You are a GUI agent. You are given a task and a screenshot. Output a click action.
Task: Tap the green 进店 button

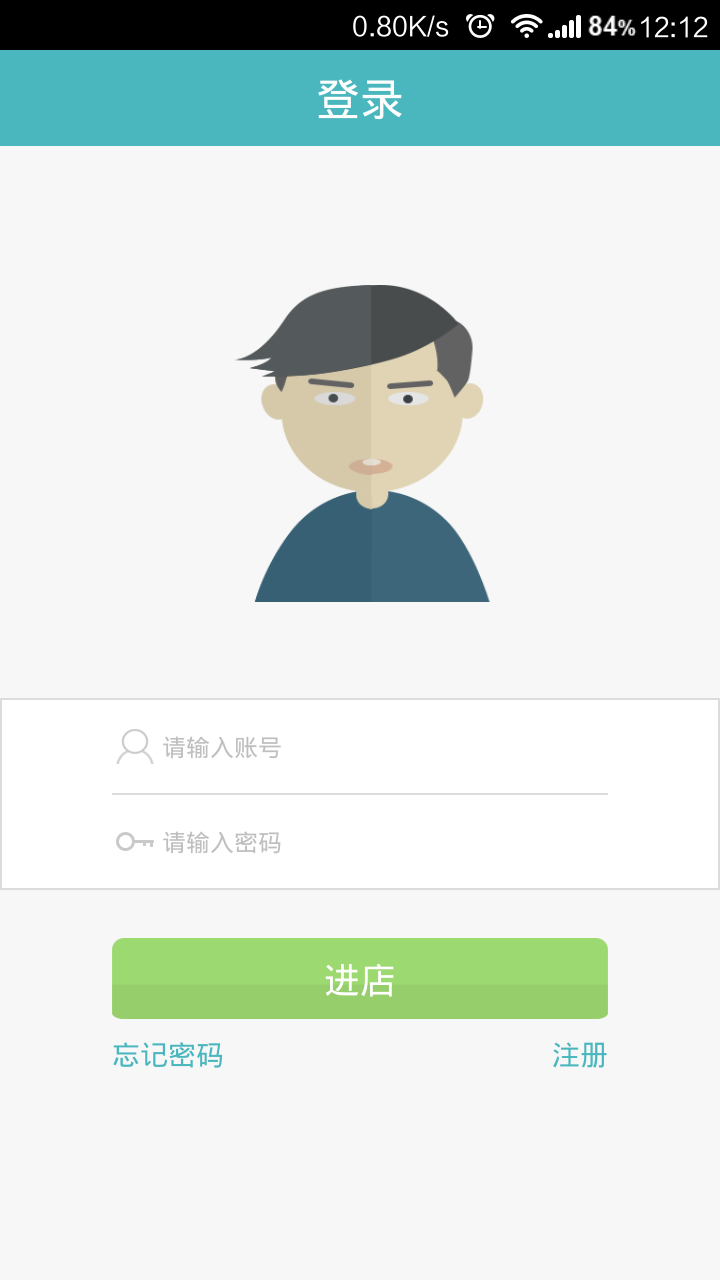(360, 979)
